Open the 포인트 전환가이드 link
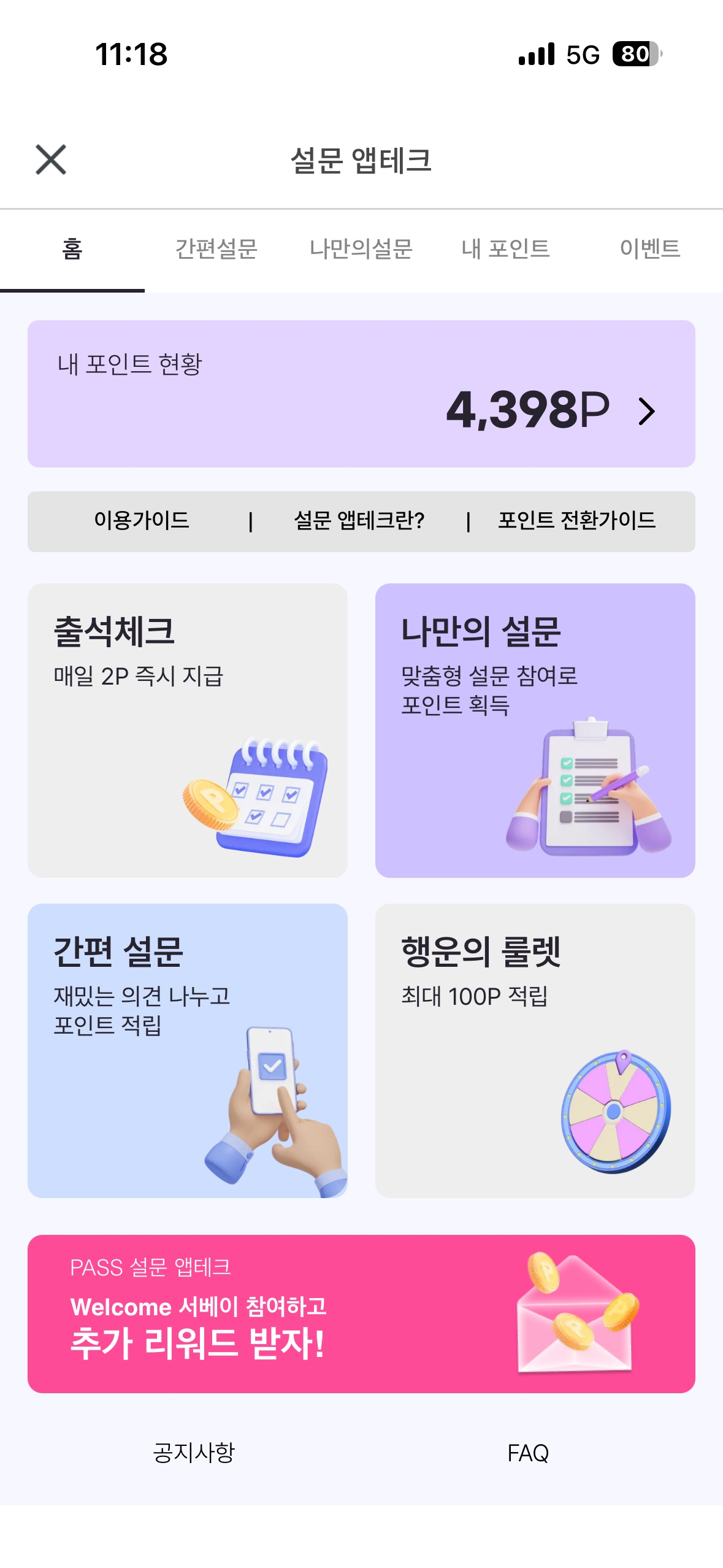This screenshot has width=723, height=1568. click(x=575, y=521)
